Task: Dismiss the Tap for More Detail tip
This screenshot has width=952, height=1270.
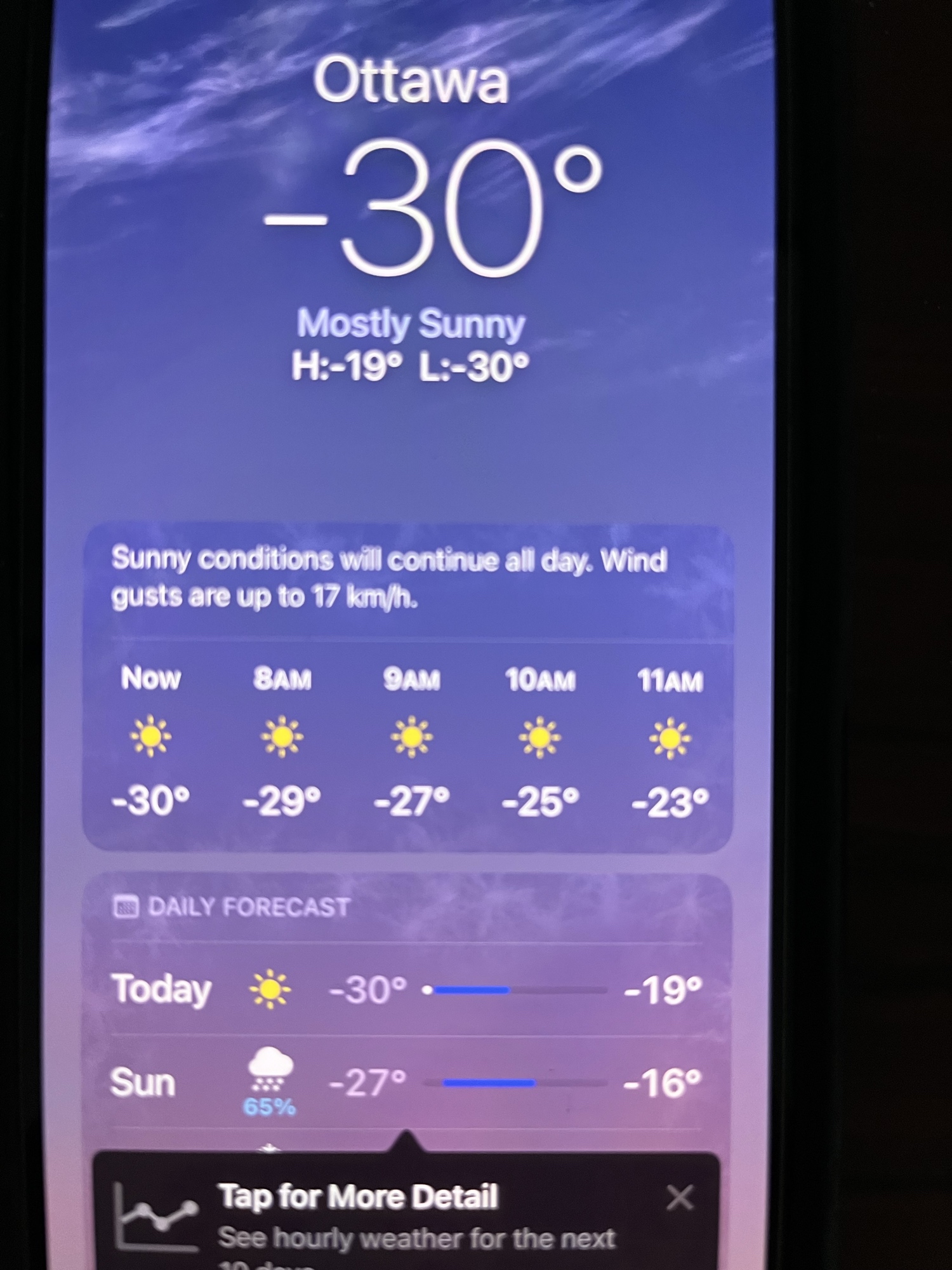Action: pyautogui.click(x=679, y=1198)
